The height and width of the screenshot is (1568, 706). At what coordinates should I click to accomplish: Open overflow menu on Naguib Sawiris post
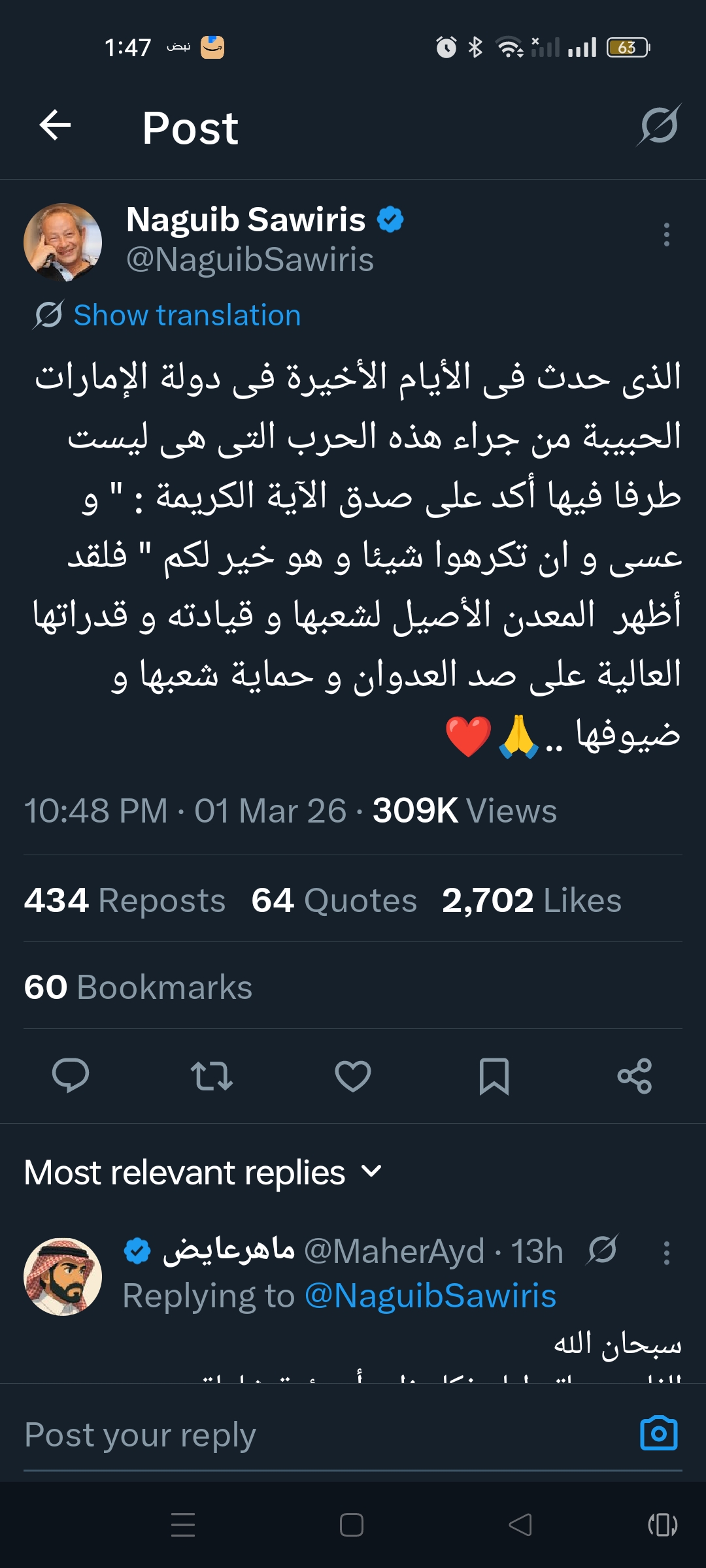pyautogui.click(x=666, y=235)
